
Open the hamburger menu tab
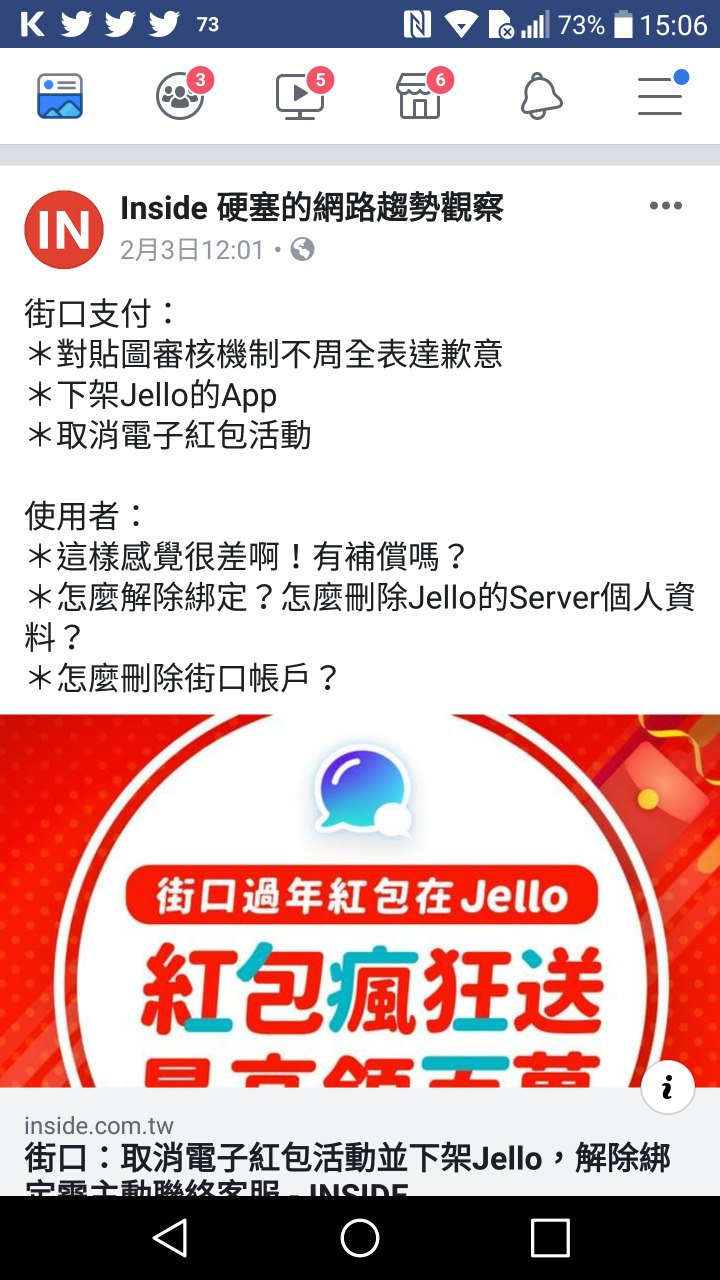pyautogui.click(x=661, y=97)
